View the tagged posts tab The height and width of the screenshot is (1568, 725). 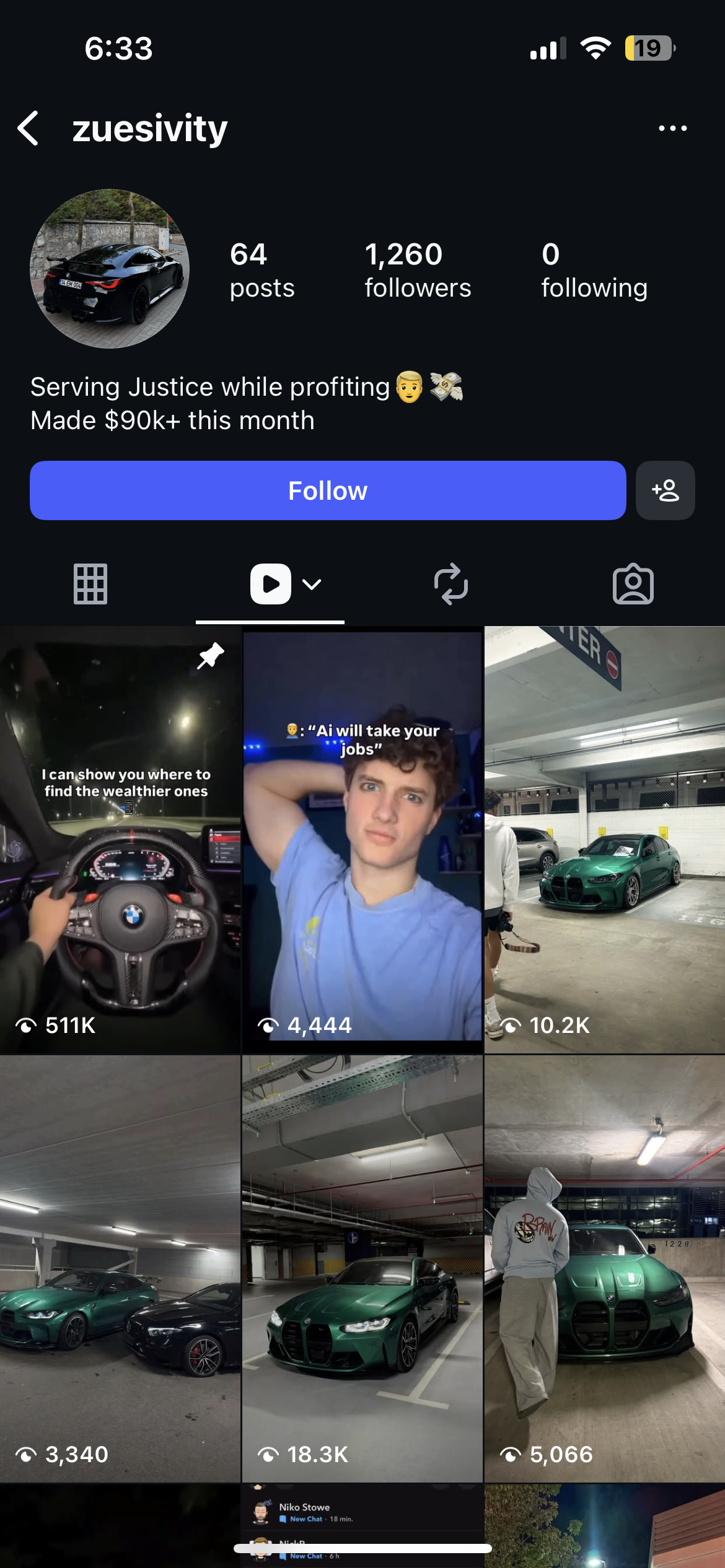coord(633,583)
